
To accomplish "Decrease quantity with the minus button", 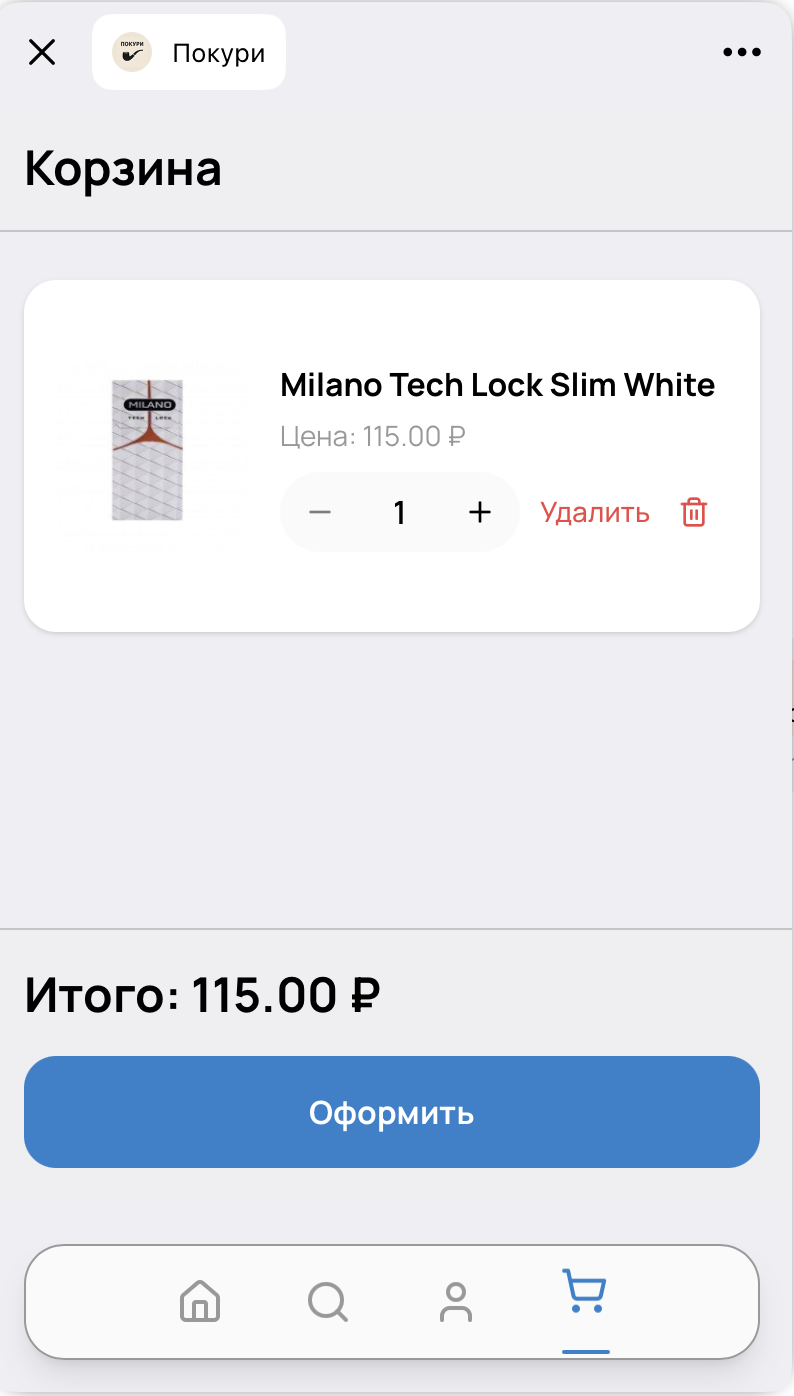I will tap(319, 511).
